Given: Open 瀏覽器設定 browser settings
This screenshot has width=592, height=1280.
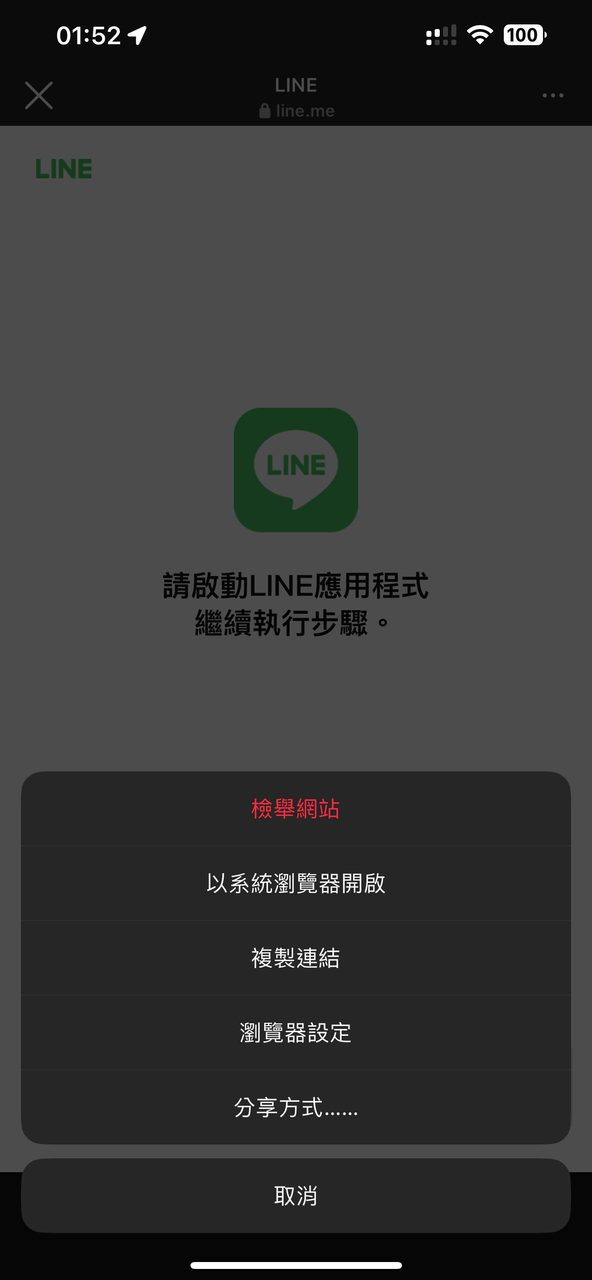Looking at the screenshot, I should [x=296, y=1033].
